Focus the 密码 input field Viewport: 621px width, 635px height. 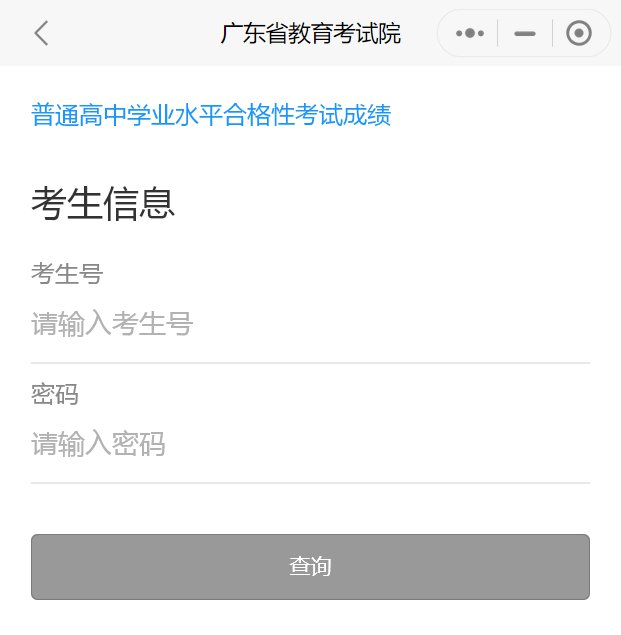click(310, 445)
